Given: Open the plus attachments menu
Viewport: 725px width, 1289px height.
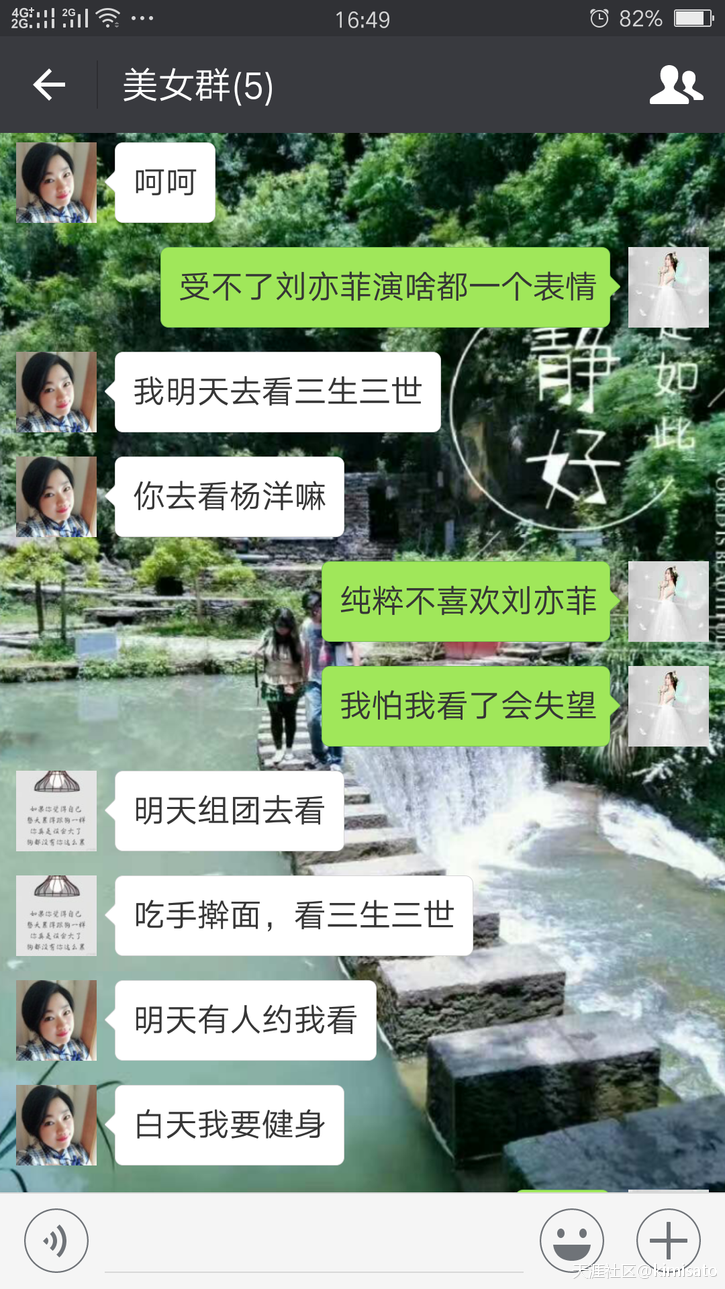Looking at the screenshot, I should pyautogui.click(x=668, y=1241).
